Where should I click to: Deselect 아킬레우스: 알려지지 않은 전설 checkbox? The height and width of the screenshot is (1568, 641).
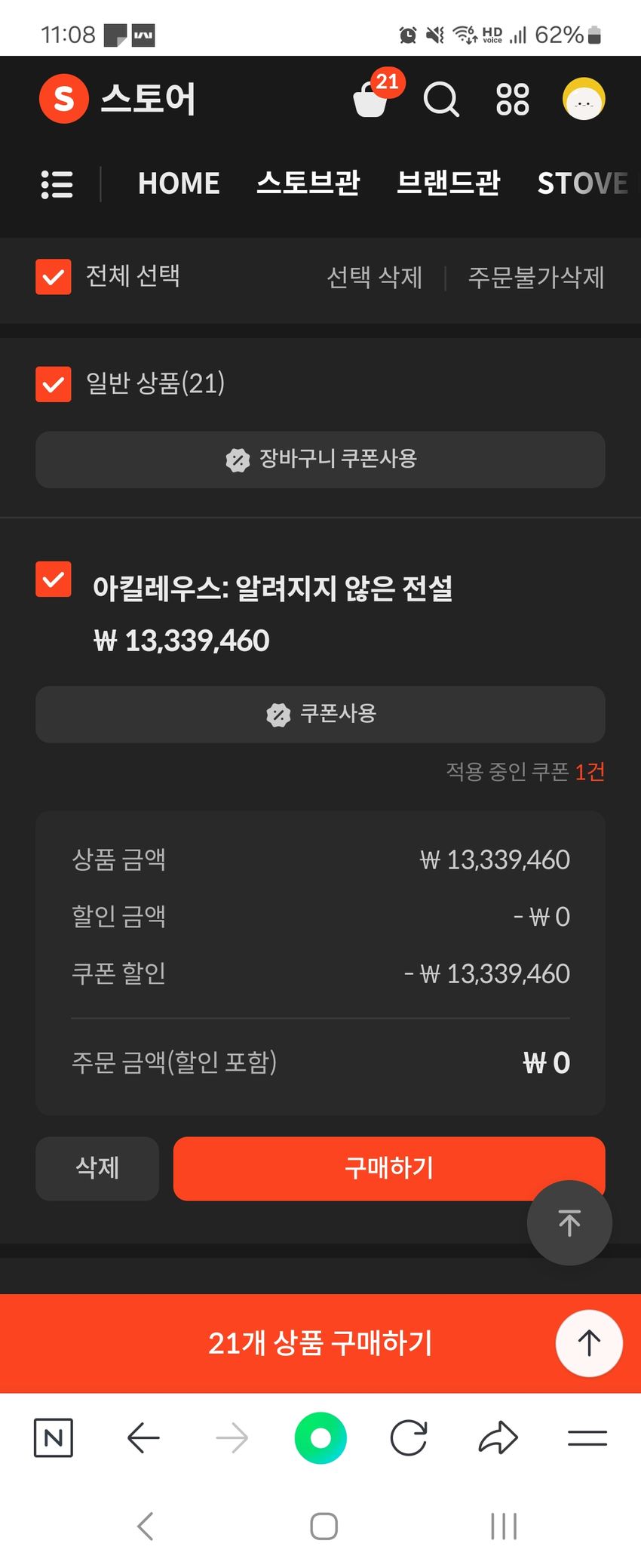coord(54,580)
